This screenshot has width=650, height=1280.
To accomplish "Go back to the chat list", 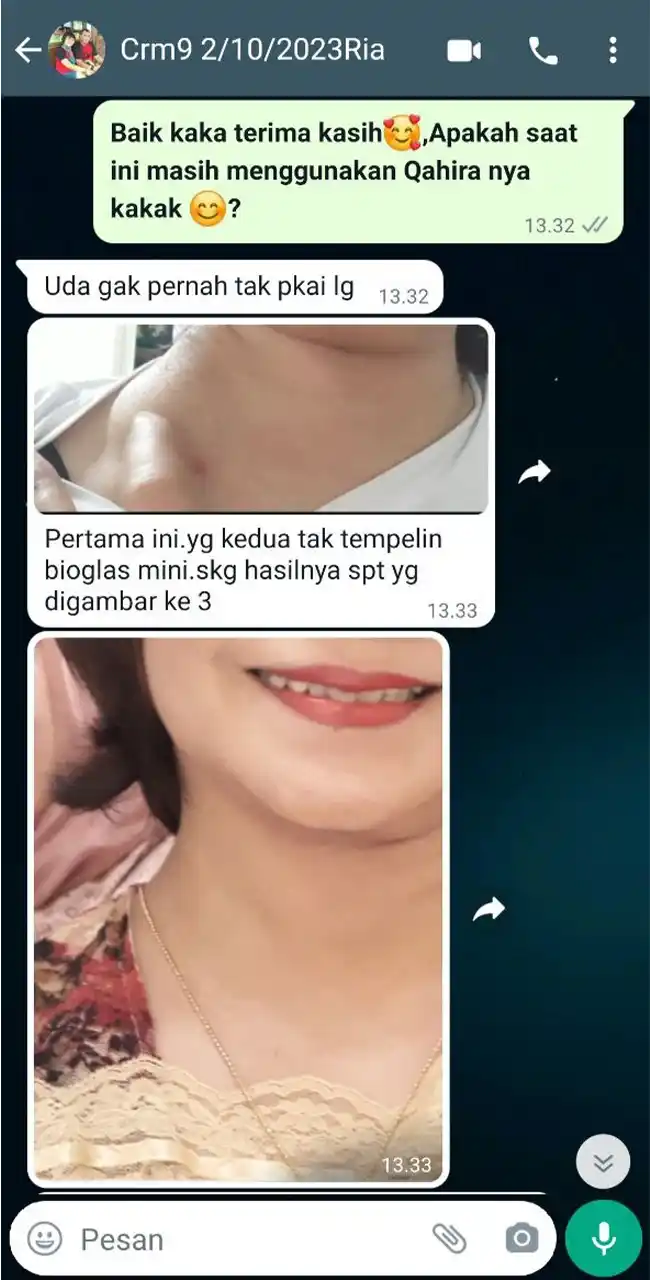I will 27,50.
